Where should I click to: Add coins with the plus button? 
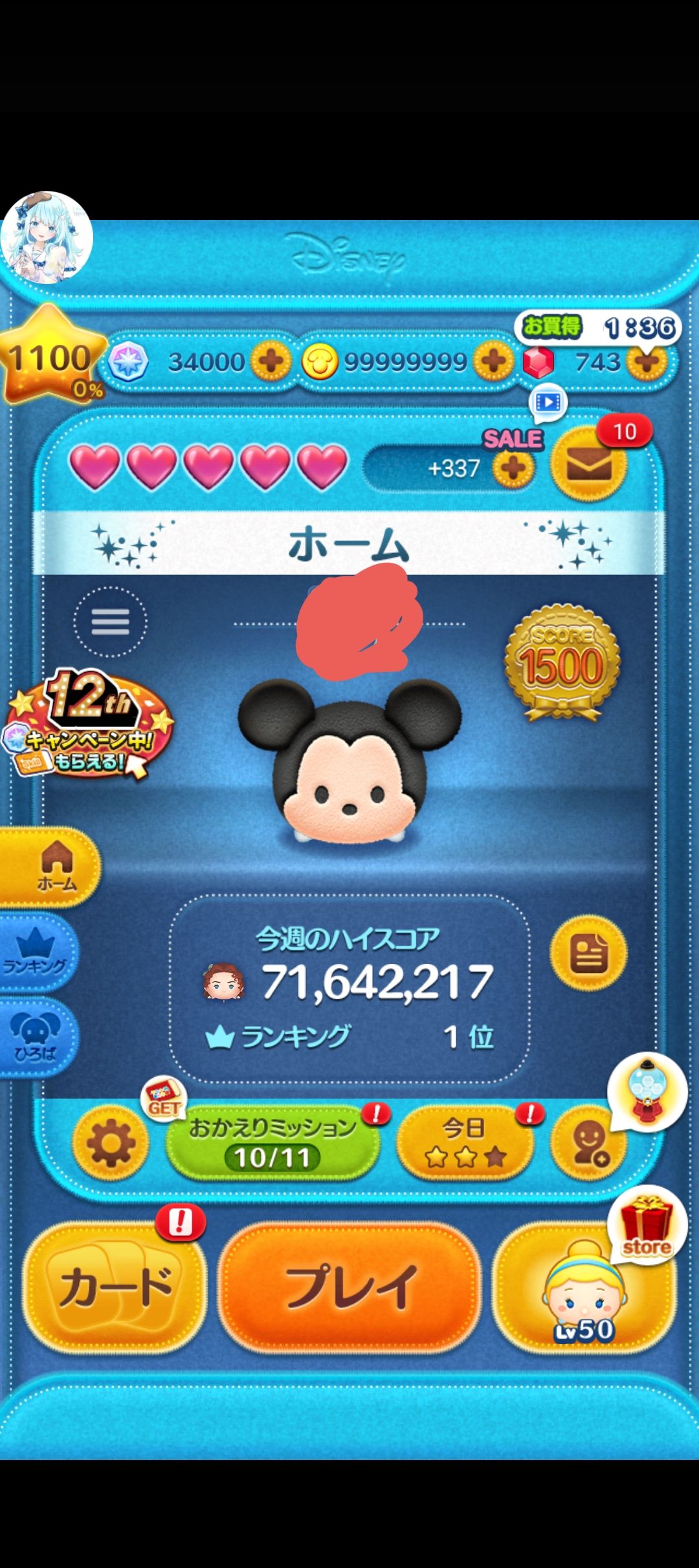493,361
